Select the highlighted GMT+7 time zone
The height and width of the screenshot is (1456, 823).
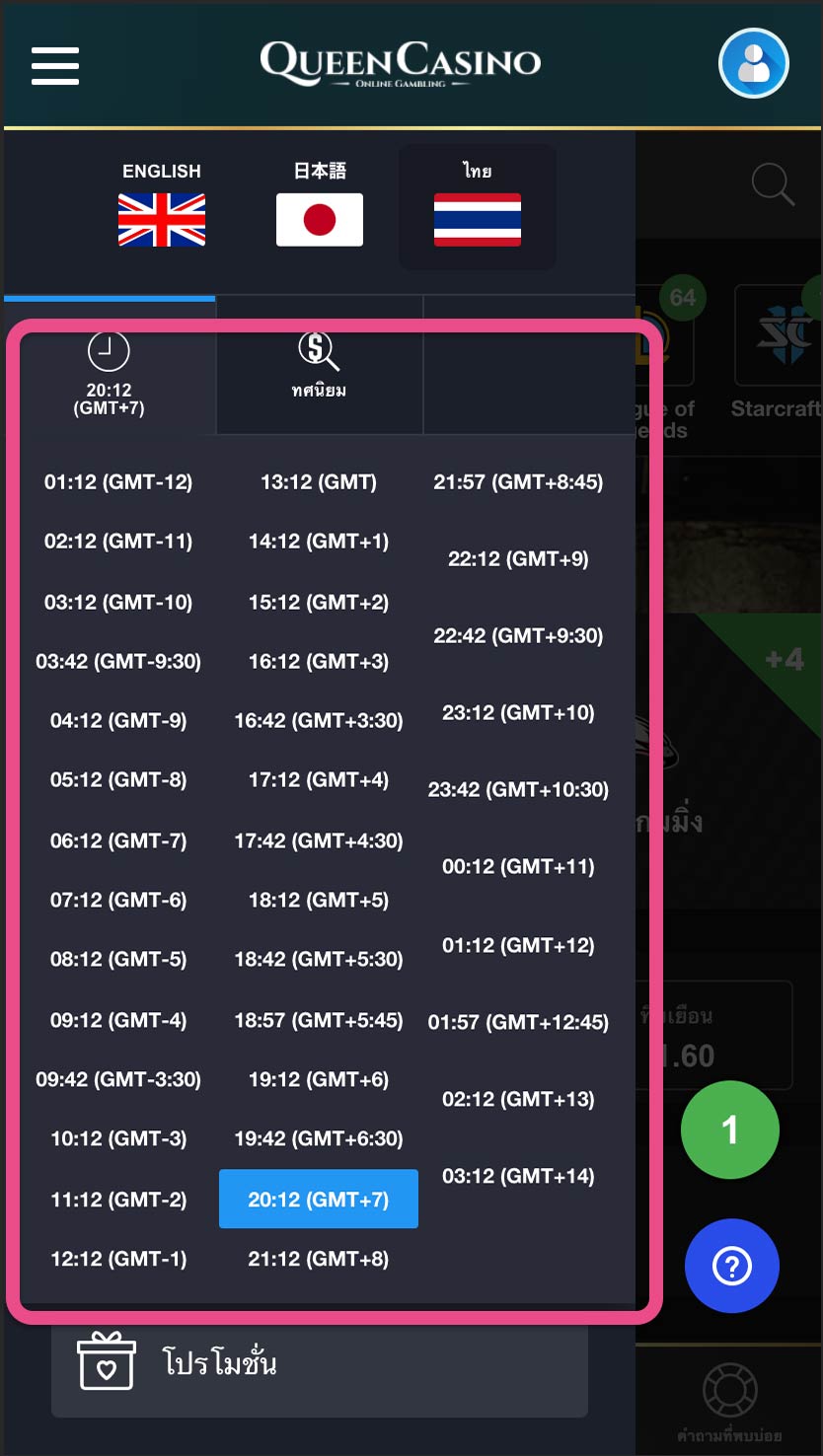(x=319, y=1200)
